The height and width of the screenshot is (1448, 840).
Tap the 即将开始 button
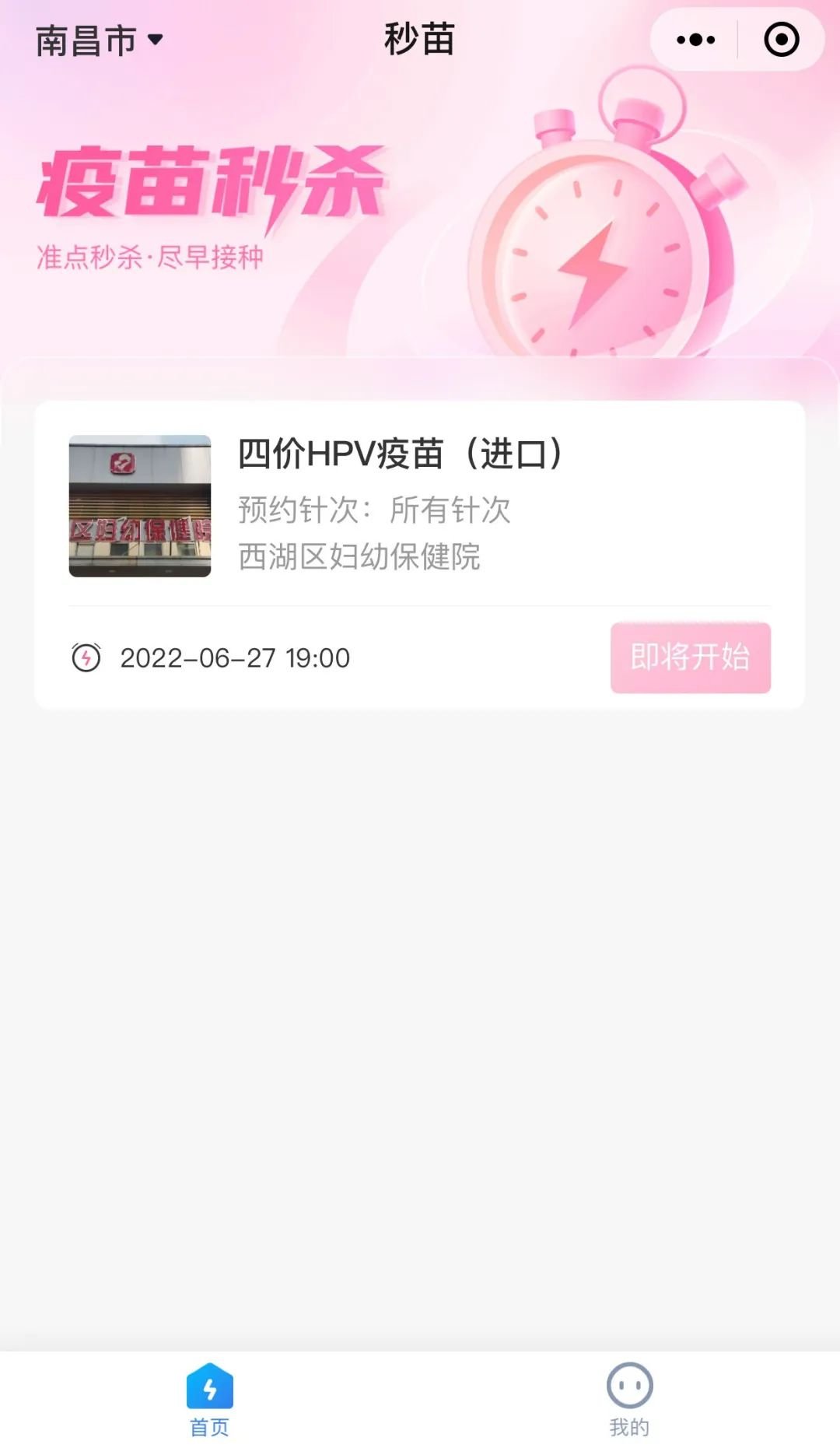click(690, 657)
